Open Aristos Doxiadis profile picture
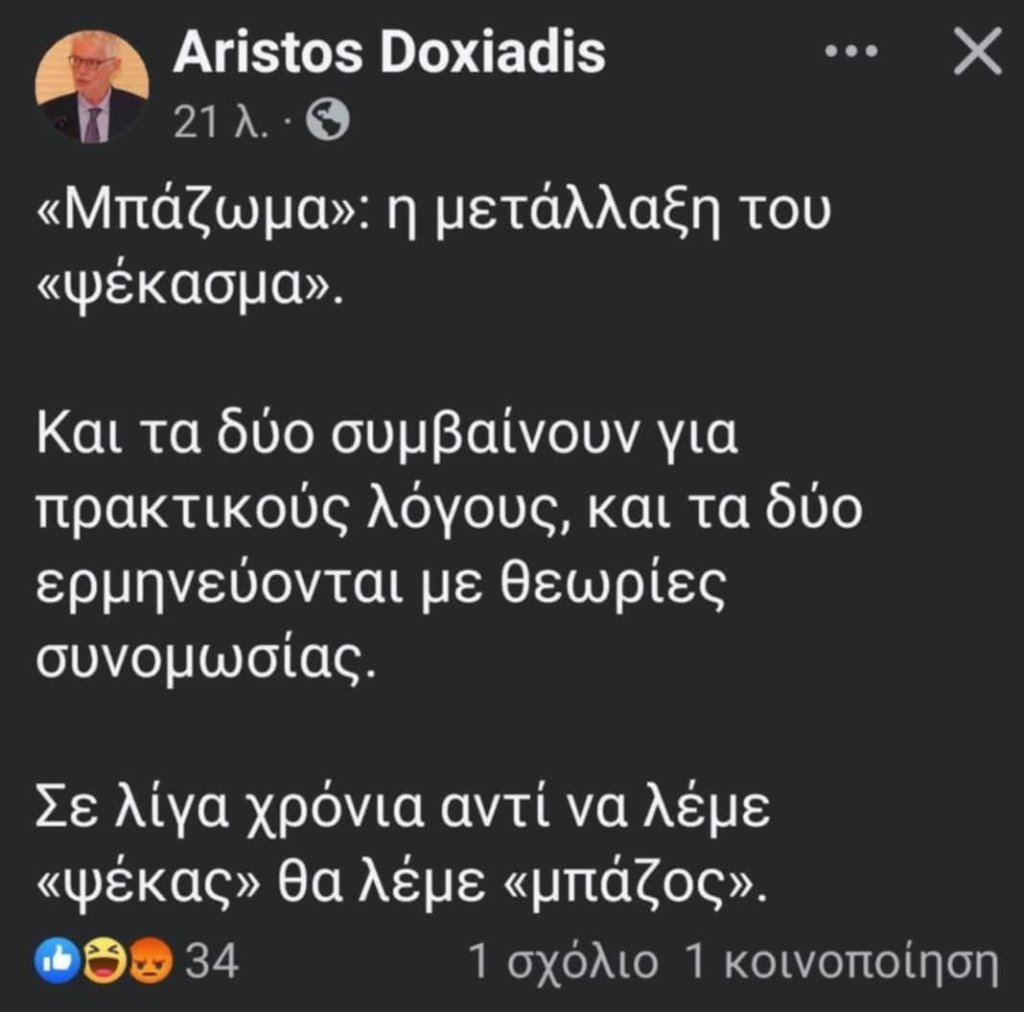Viewport: 1024px width, 1012px height. click(92, 87)
